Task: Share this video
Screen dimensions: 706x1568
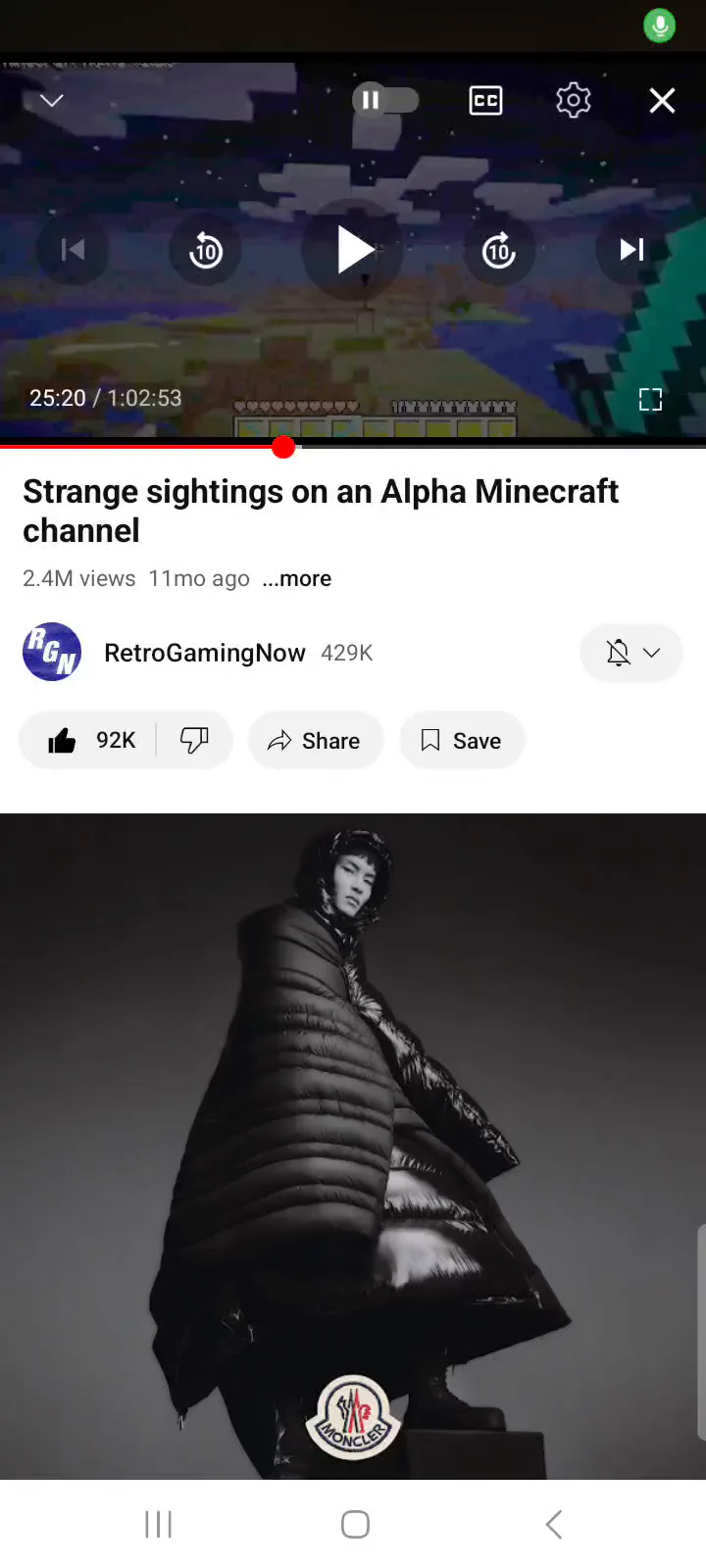Action: point(316,741)
